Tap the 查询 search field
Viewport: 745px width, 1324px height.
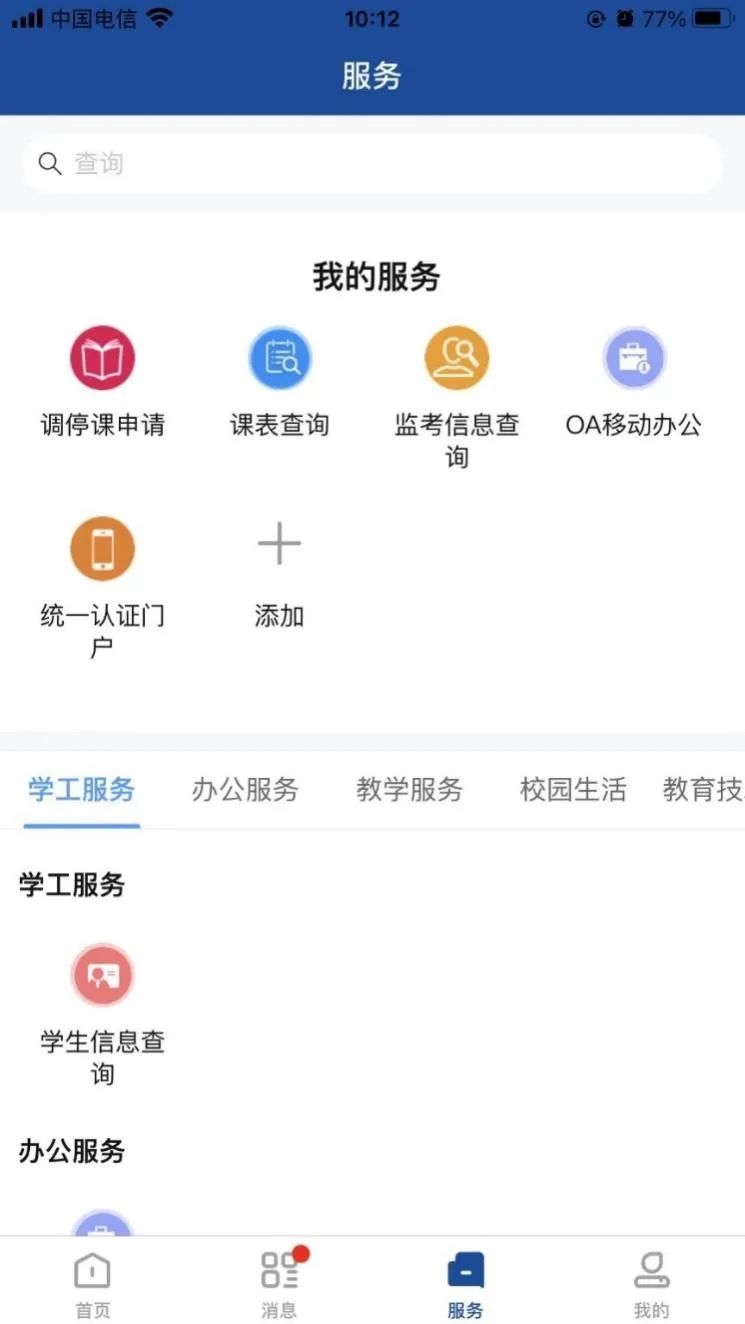tap(372, 164)
